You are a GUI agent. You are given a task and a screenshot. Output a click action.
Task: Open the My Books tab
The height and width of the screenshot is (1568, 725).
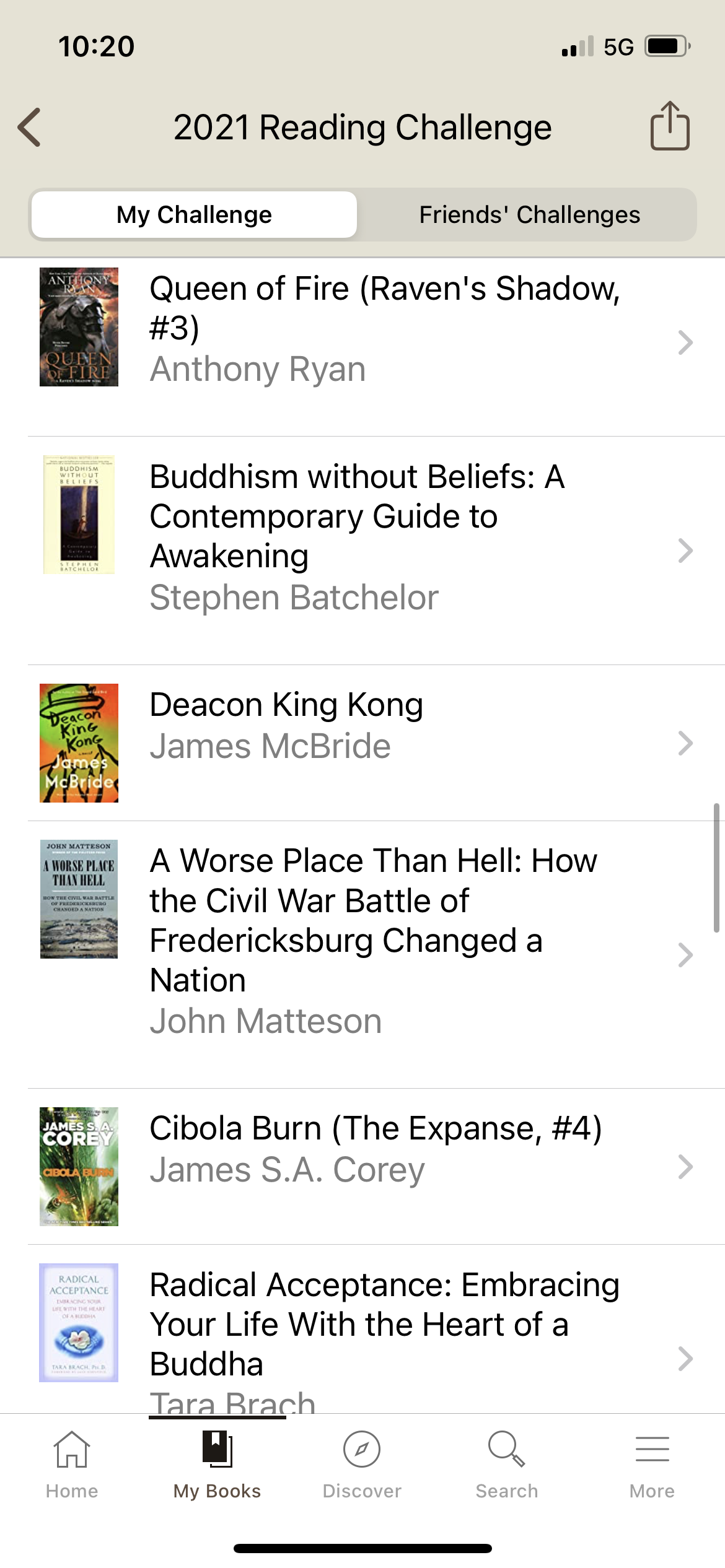point(217,1464)
